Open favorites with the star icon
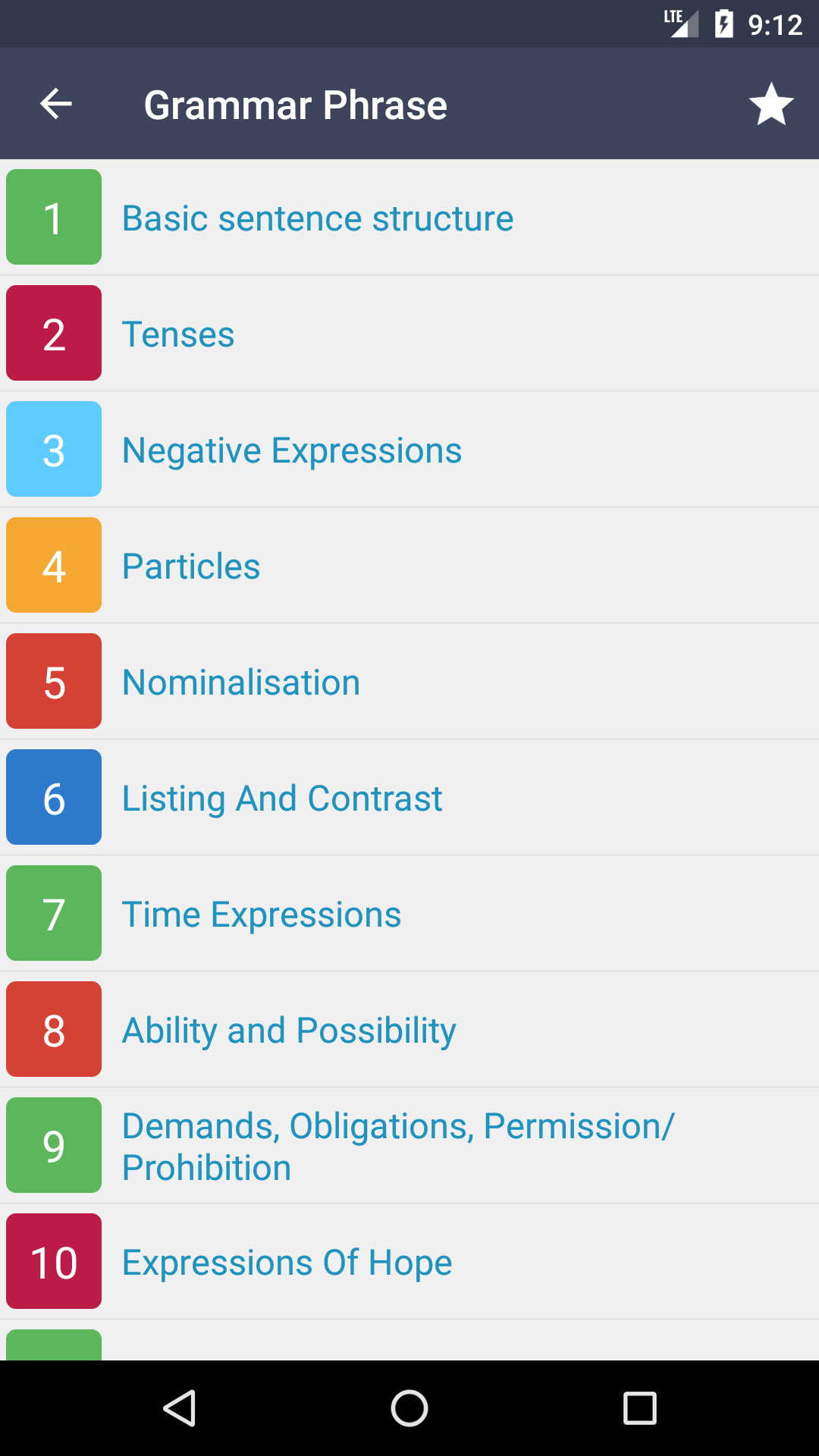Image resolution: width=819 pixels, height=1456 pixels. tap(771, 104)
